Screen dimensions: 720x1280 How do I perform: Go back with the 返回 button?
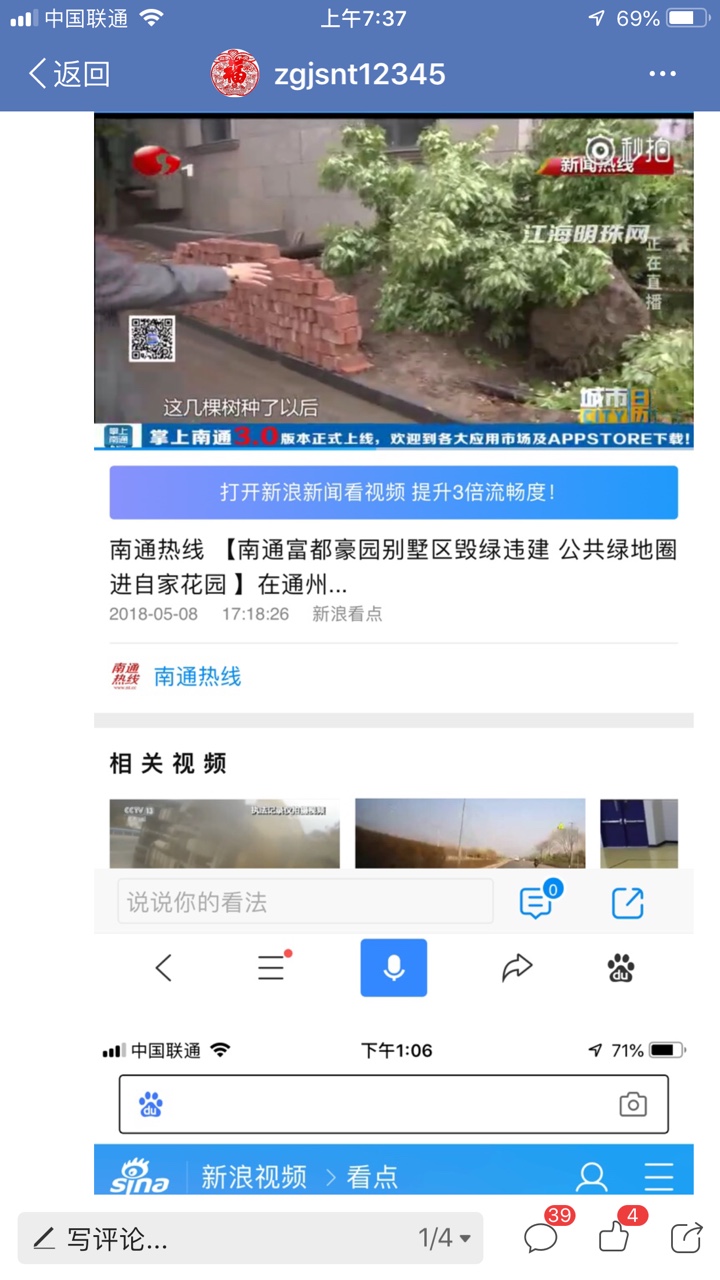[x=68, y=74]
